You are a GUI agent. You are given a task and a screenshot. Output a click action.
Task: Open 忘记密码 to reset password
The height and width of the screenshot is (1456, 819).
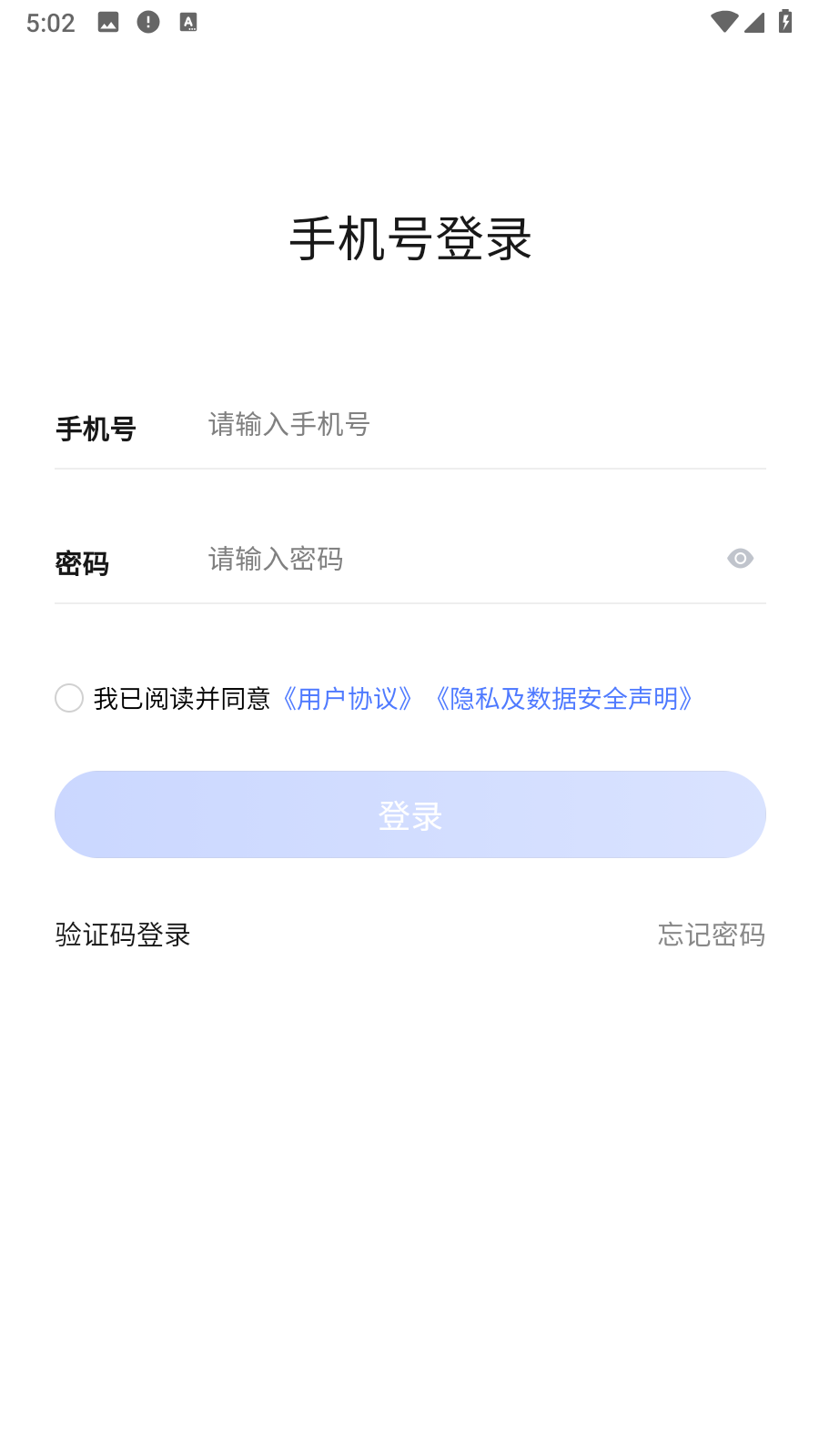(x=711, y=935)
